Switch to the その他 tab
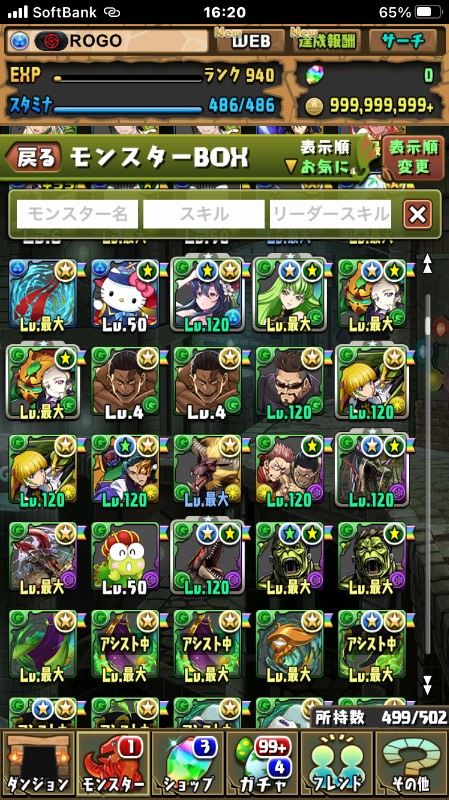Image resolution: width=449 pixels, height=800 pixels. [412, 763]
